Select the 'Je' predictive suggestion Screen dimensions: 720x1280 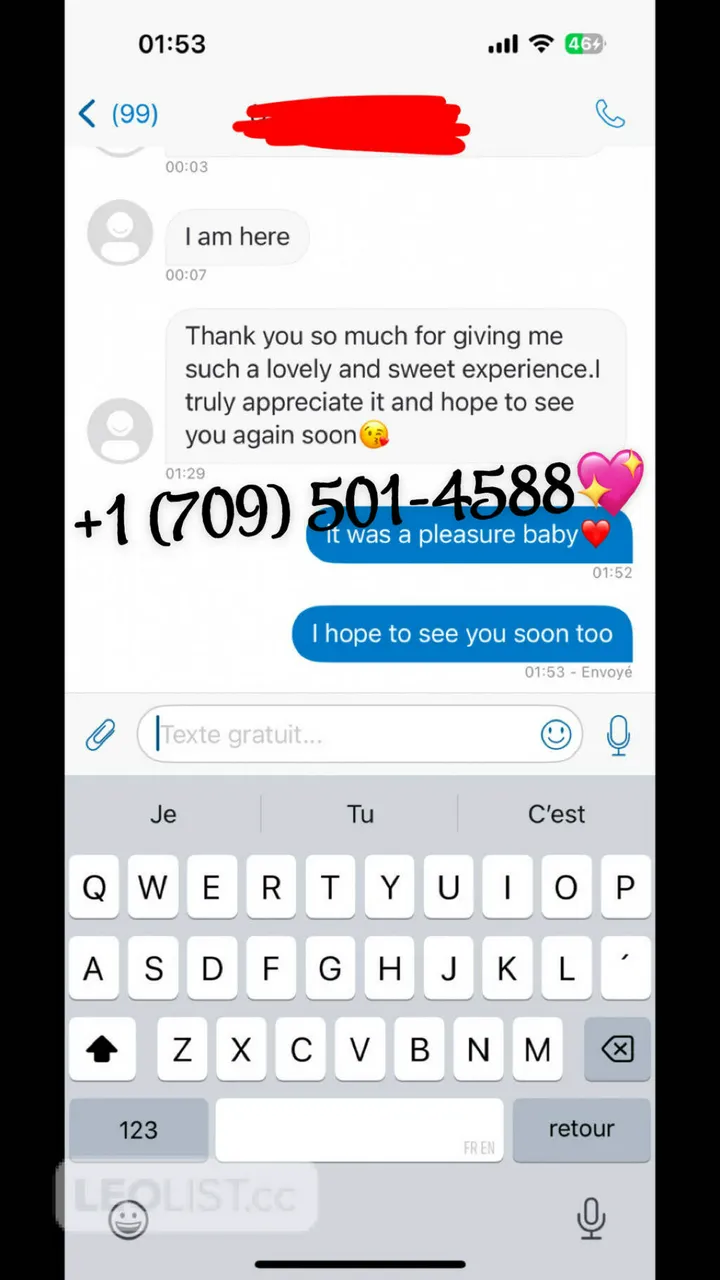[x=163, y=814]
